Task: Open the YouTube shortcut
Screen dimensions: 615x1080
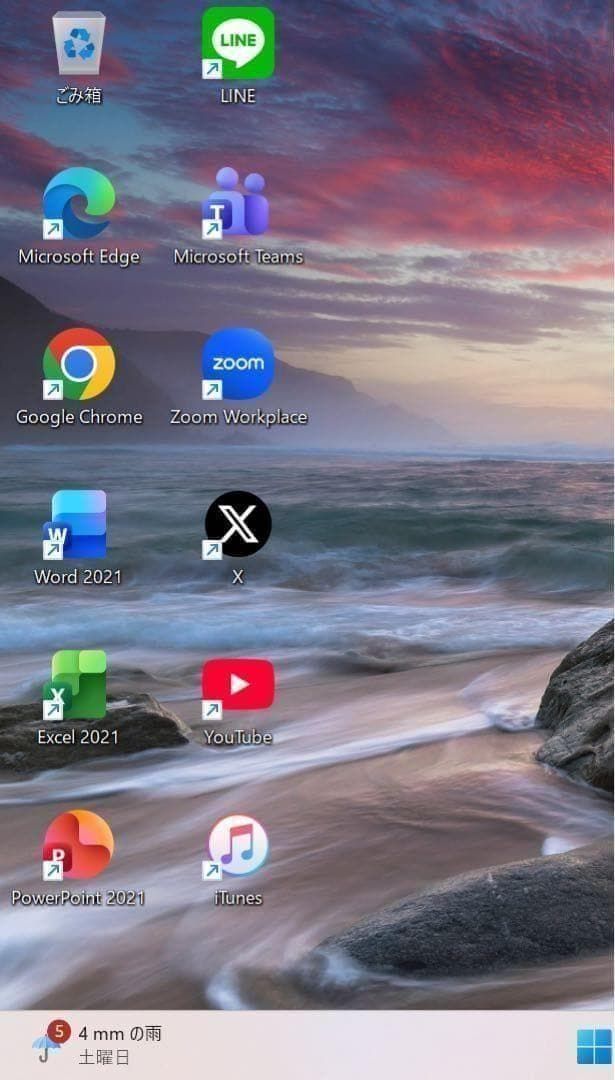Action: (x=238, y=685)
